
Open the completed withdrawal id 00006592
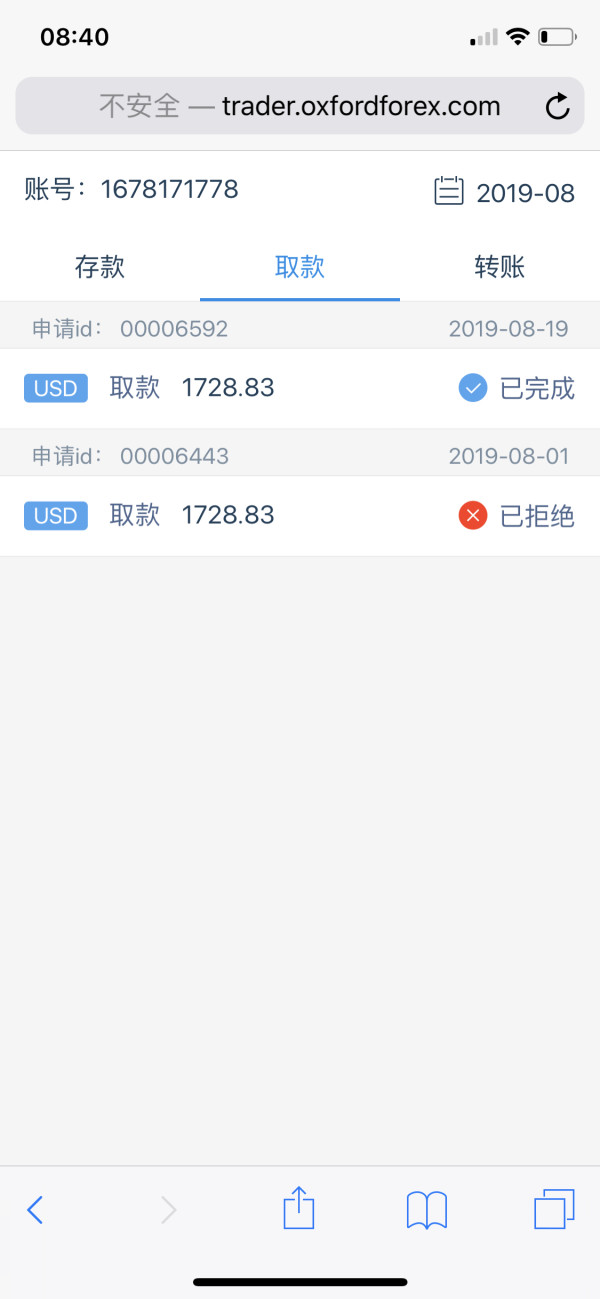(300, 388)
